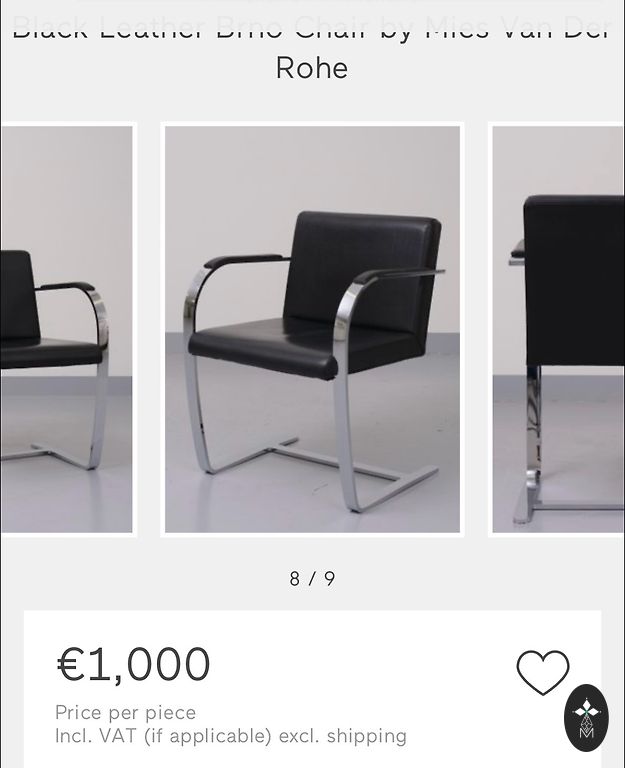Select the partially visible chair photo on the left
The image size is (625, 768).
66,329
